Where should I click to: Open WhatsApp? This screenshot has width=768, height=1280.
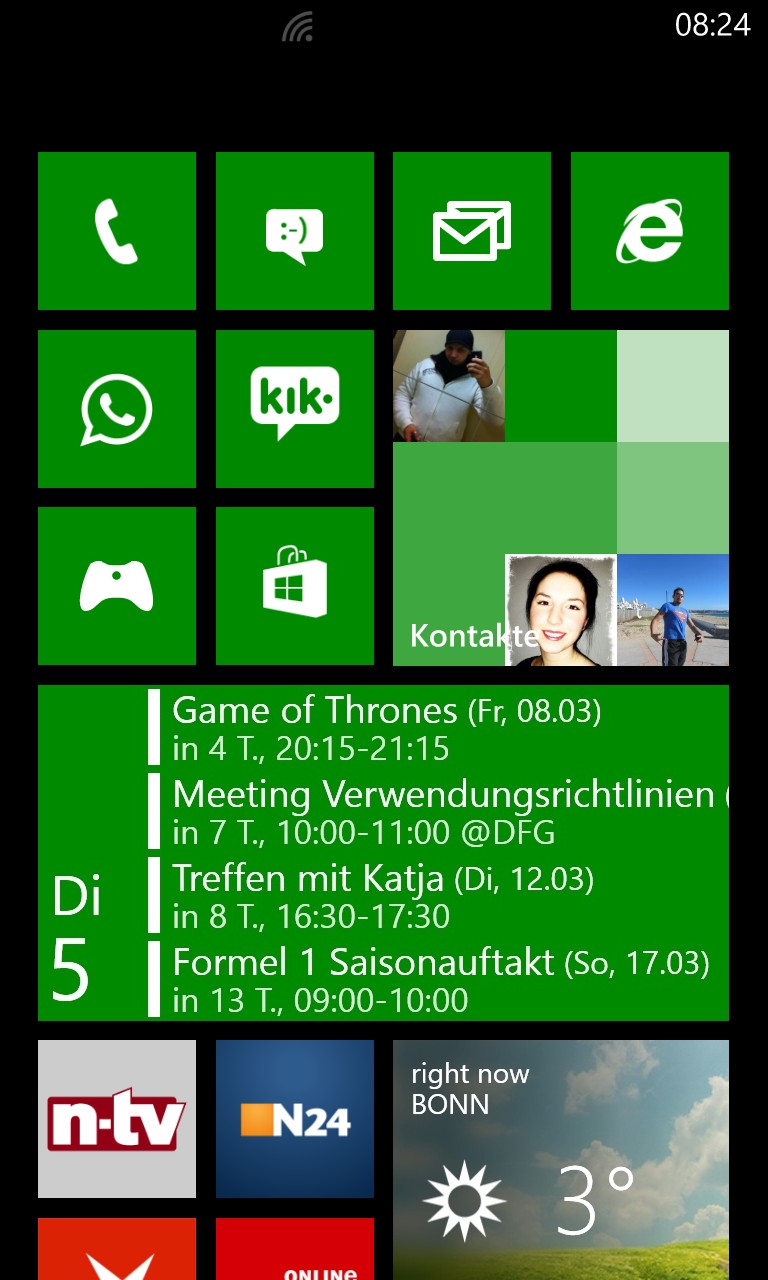click(117, 409)
